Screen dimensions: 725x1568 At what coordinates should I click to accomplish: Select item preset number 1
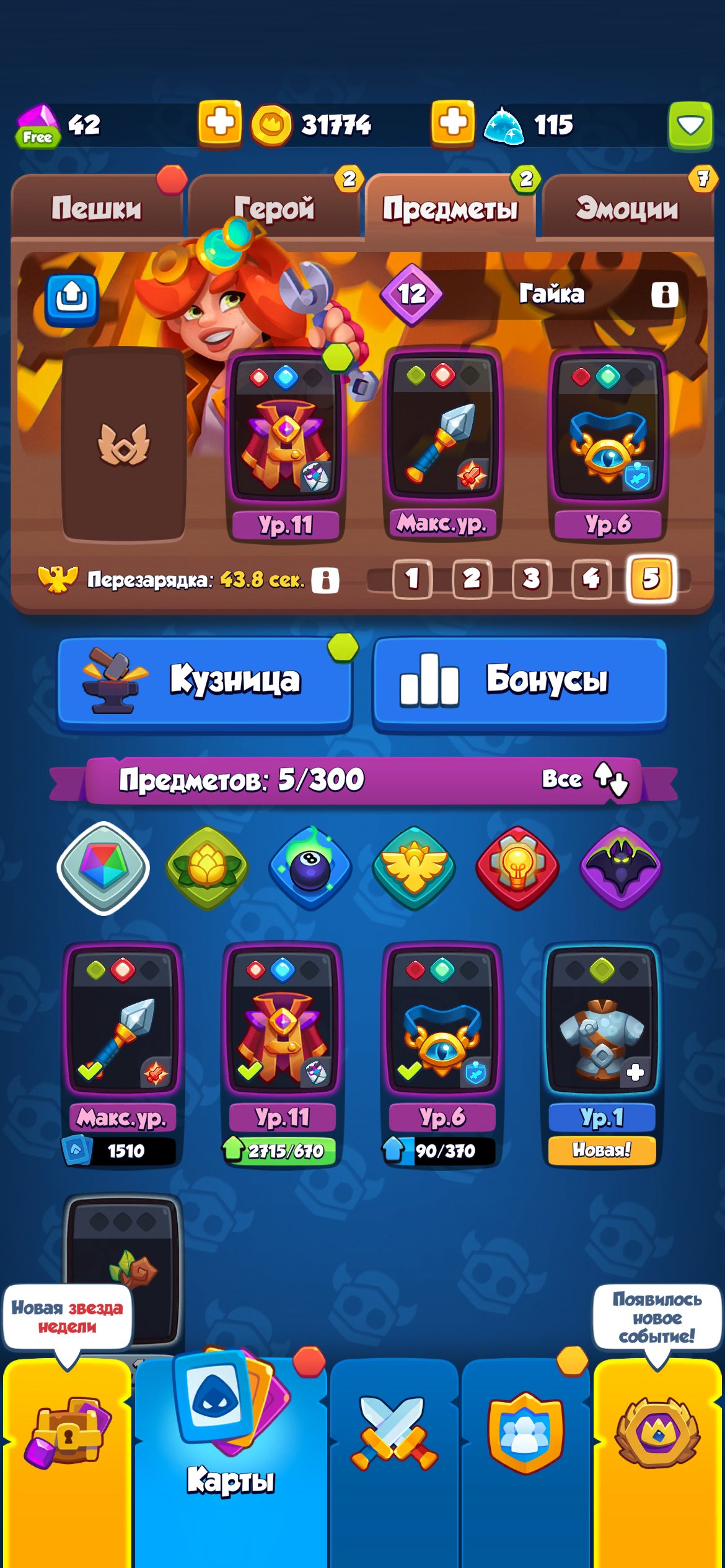coord(412,579)
